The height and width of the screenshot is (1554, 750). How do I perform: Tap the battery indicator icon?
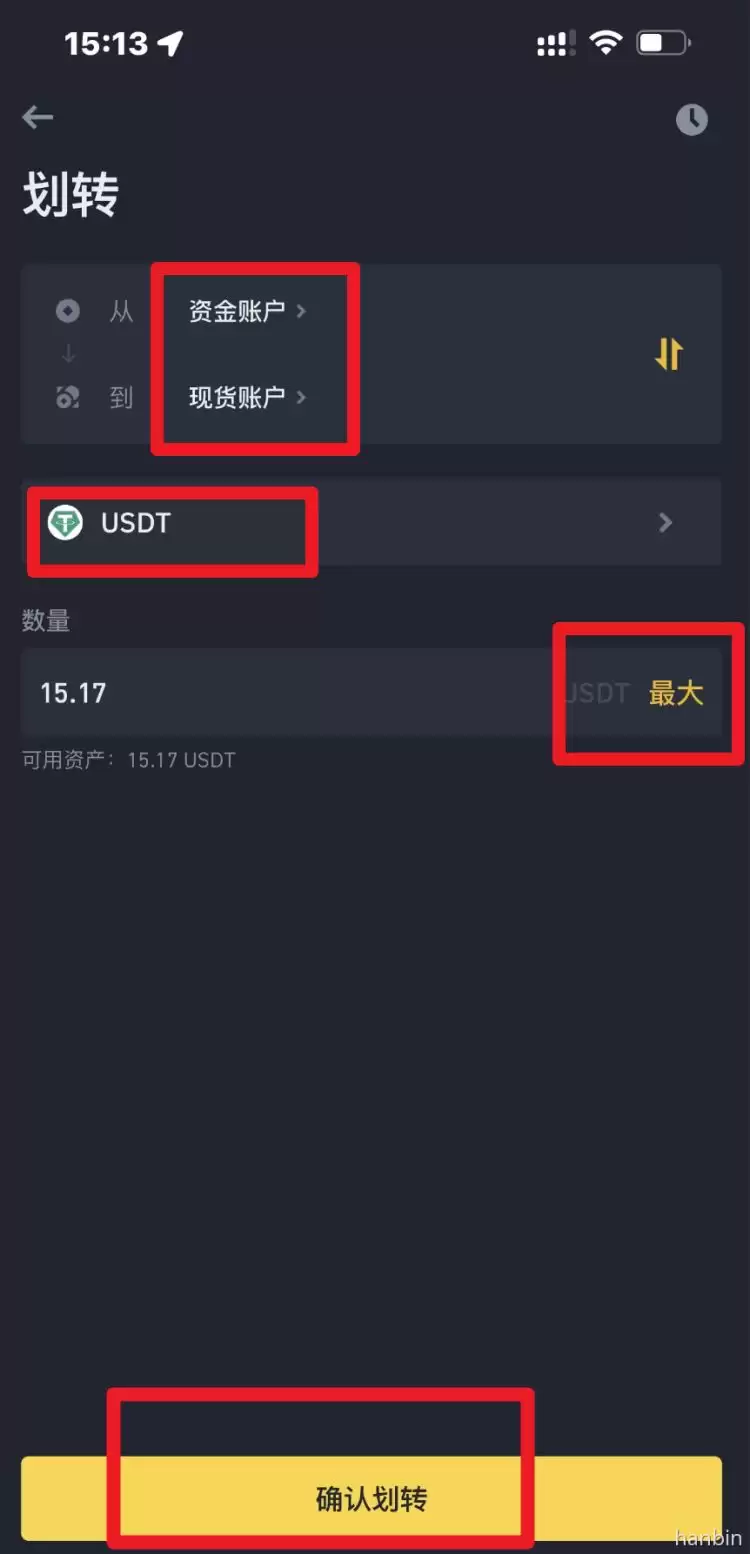coord(664,42)
